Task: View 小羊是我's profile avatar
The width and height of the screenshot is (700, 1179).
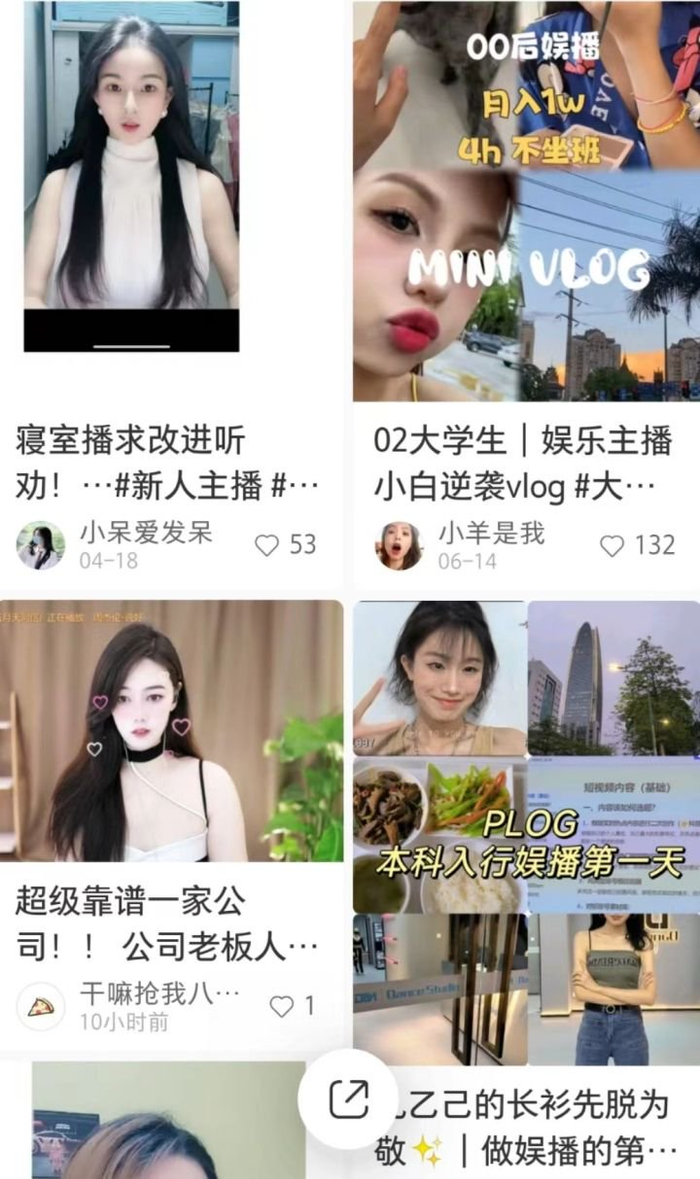Action: 399,545
